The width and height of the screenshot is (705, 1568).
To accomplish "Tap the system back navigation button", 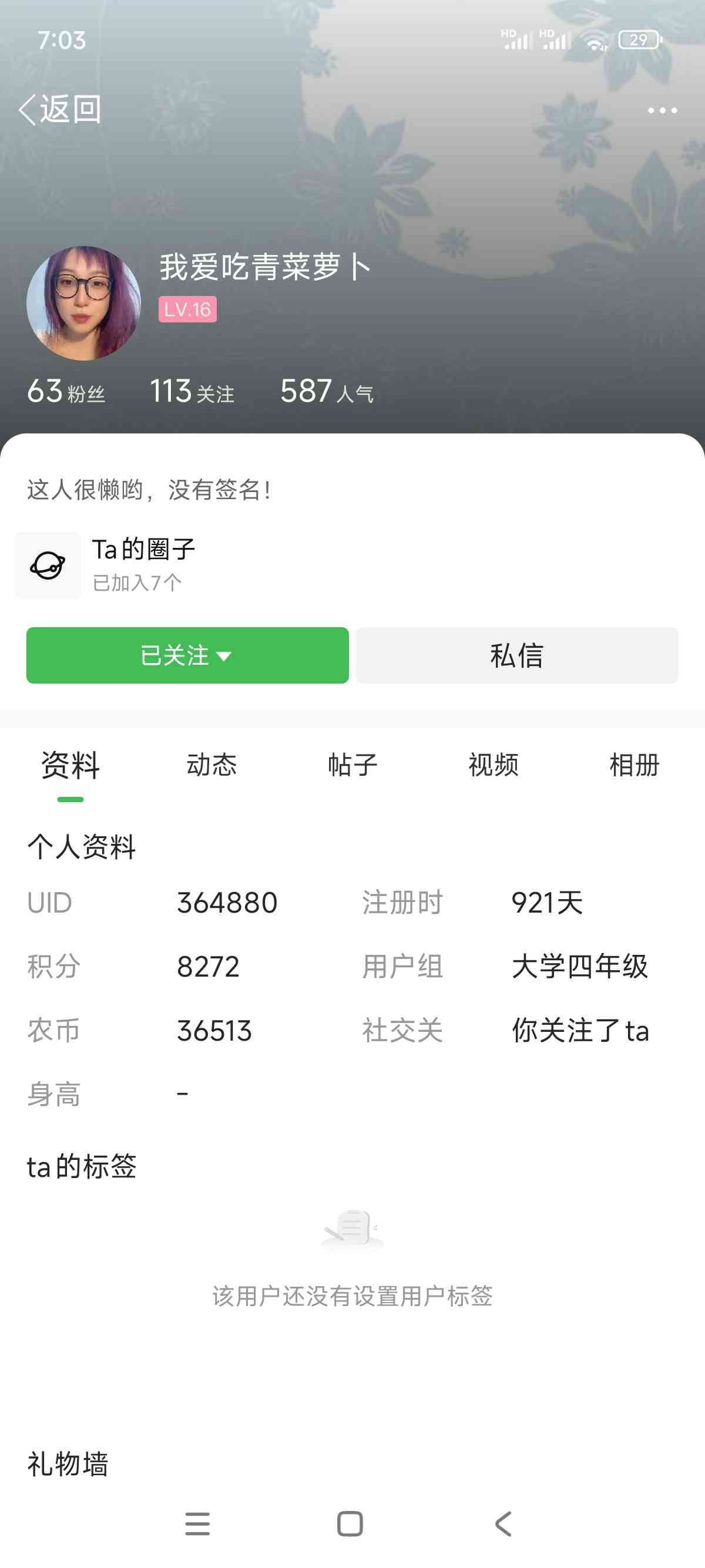I will coord(503,1523).
